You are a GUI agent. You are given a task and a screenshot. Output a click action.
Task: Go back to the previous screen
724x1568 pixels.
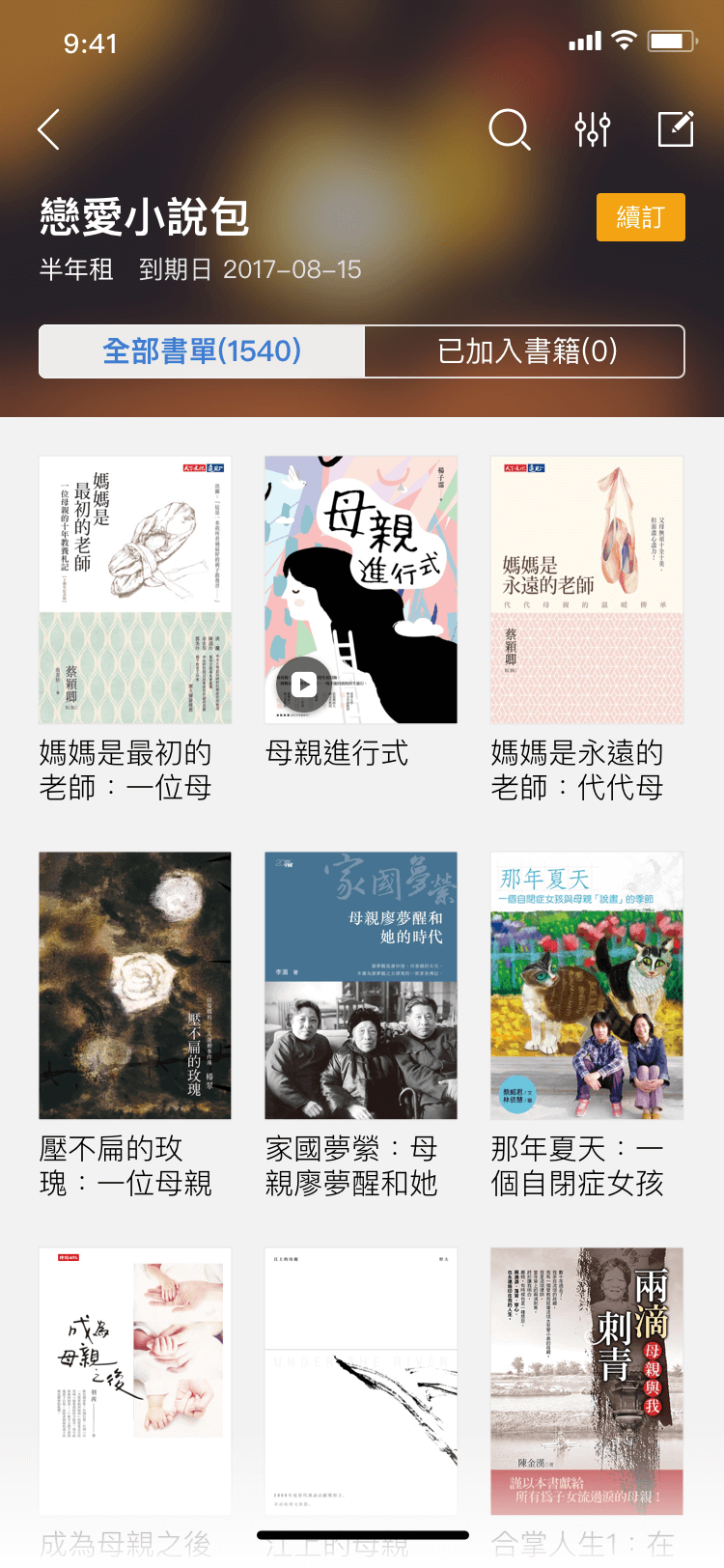point(49,129)
